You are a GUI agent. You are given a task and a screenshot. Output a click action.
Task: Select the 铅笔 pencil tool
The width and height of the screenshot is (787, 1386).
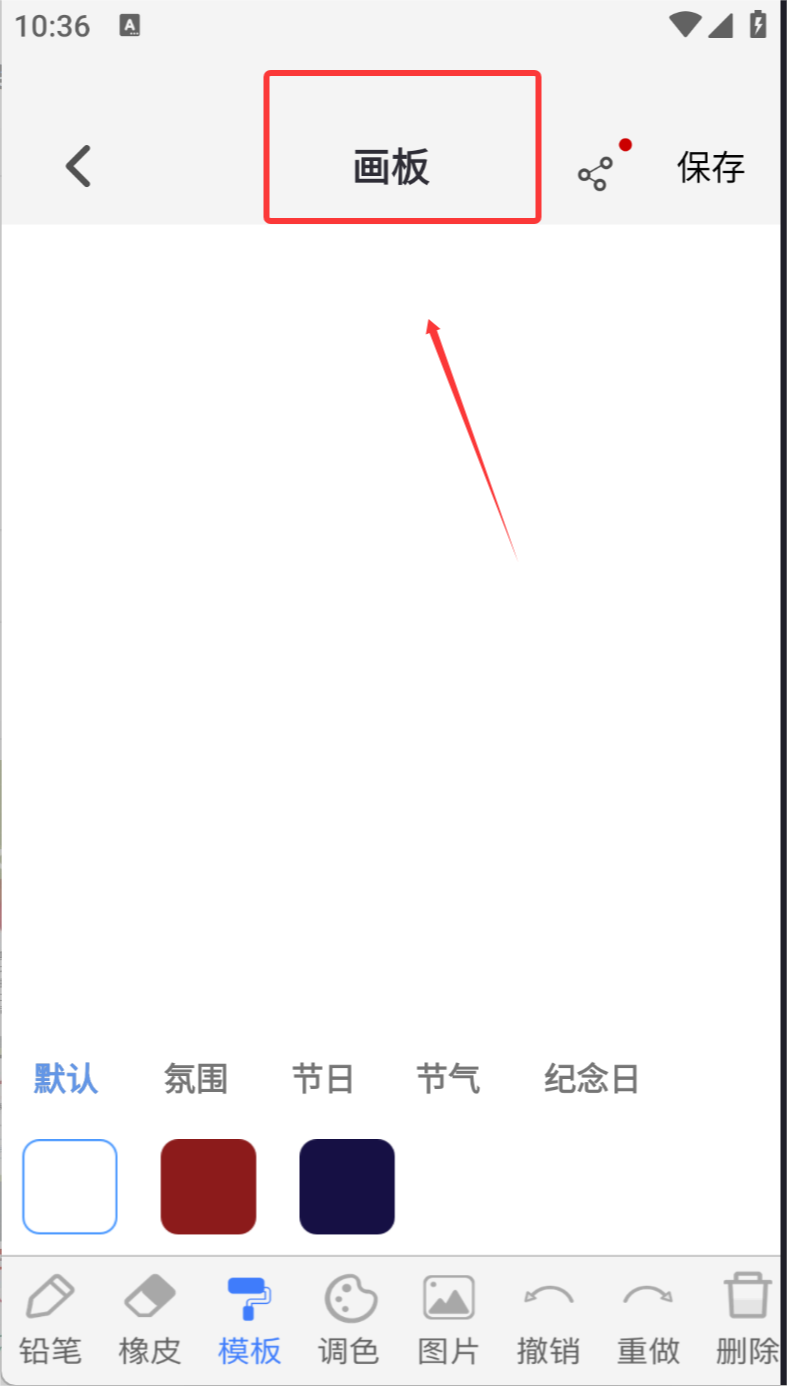50,1320
